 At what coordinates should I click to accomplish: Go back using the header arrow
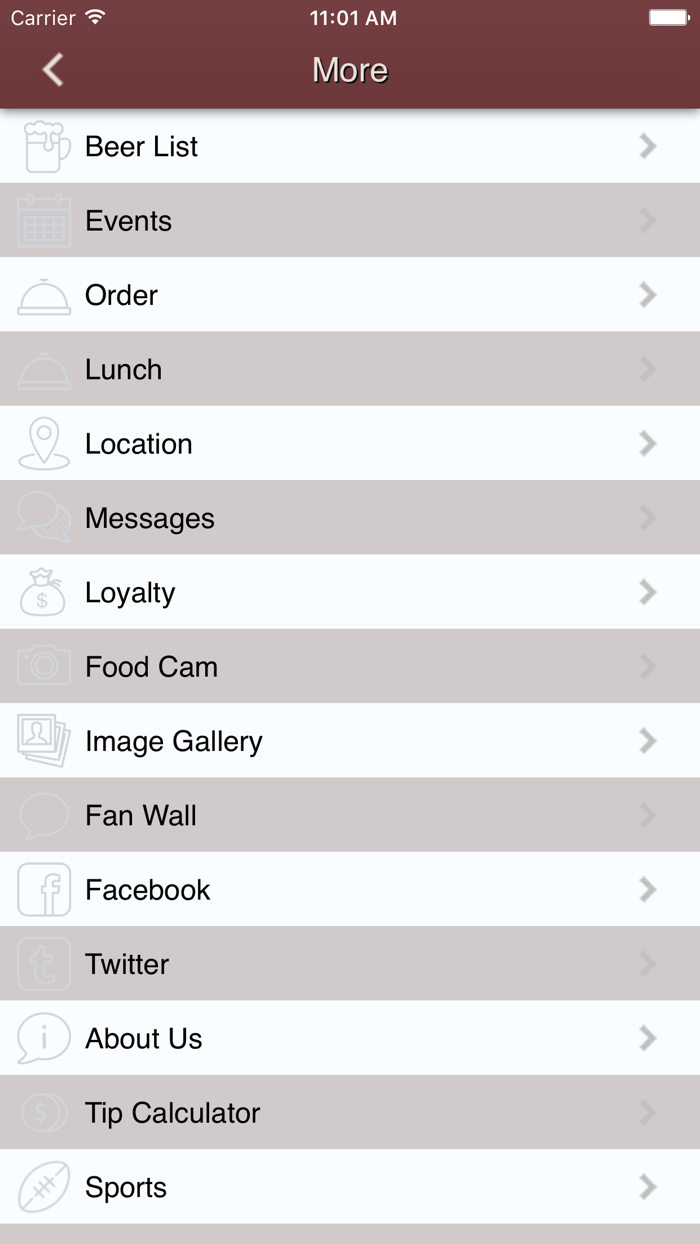[53, 70]
